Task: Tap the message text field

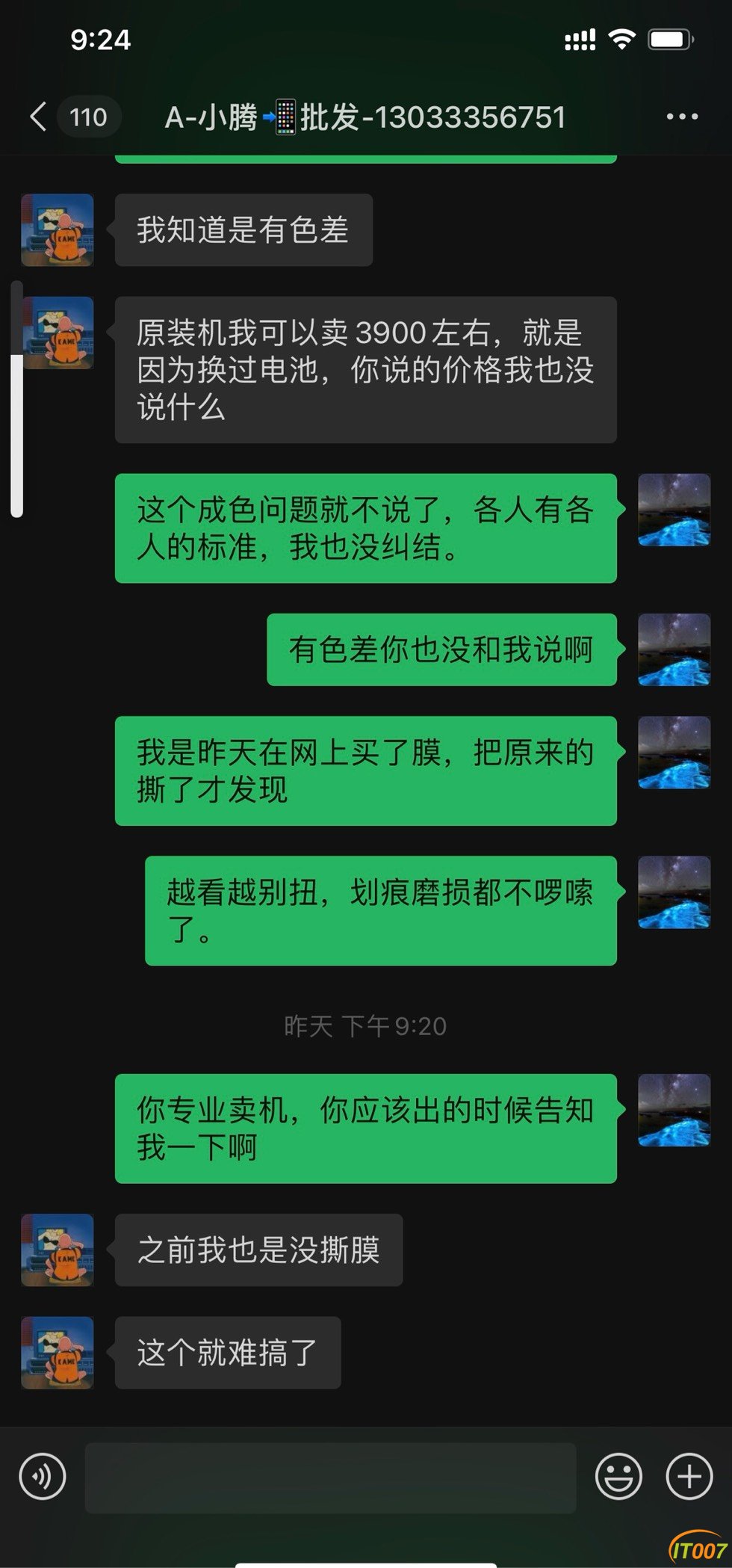Action: [x=330, y=1478]
